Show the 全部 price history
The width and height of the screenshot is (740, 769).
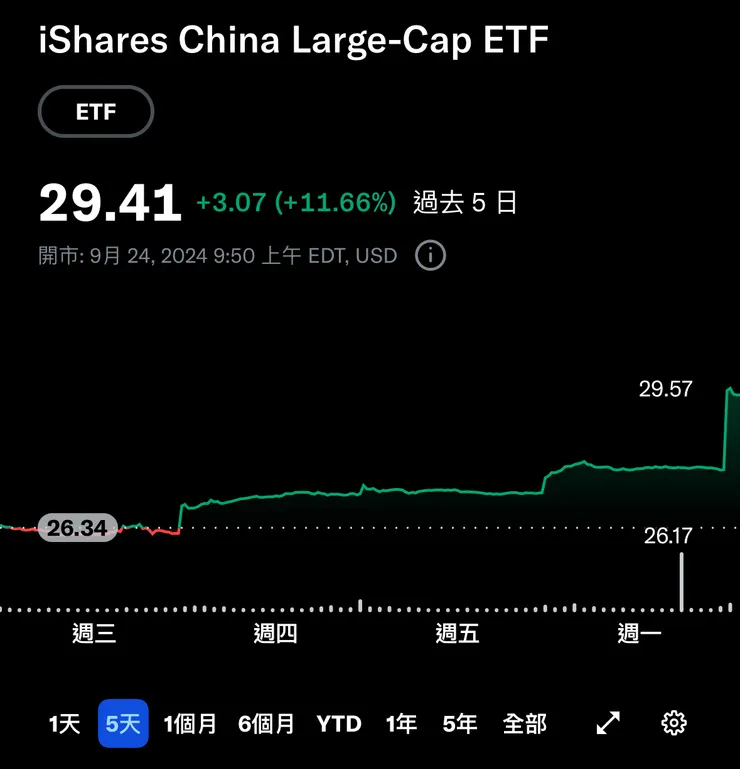coord(525,723)
